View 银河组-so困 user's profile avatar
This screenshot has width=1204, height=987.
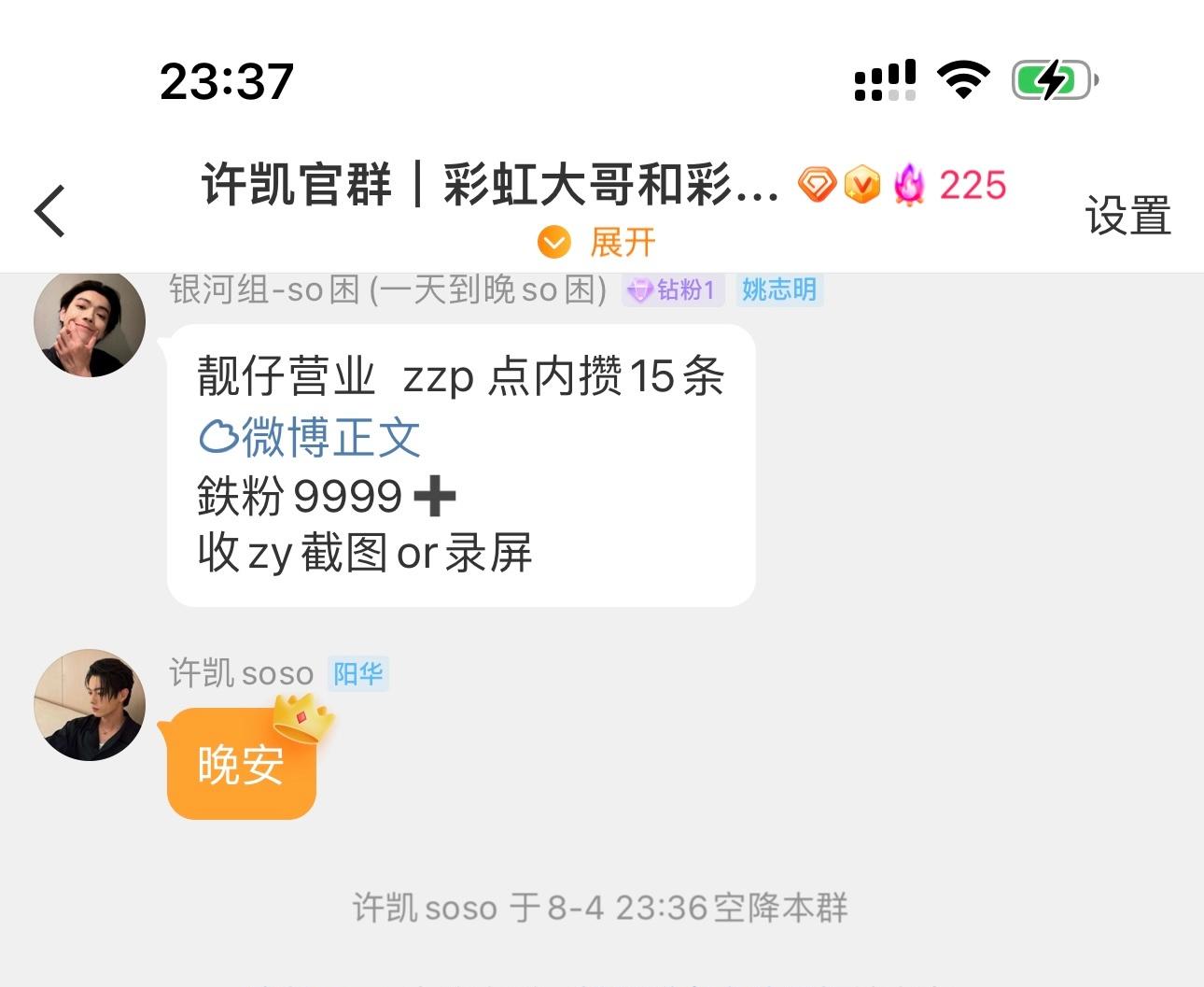(x=90, y=323)
